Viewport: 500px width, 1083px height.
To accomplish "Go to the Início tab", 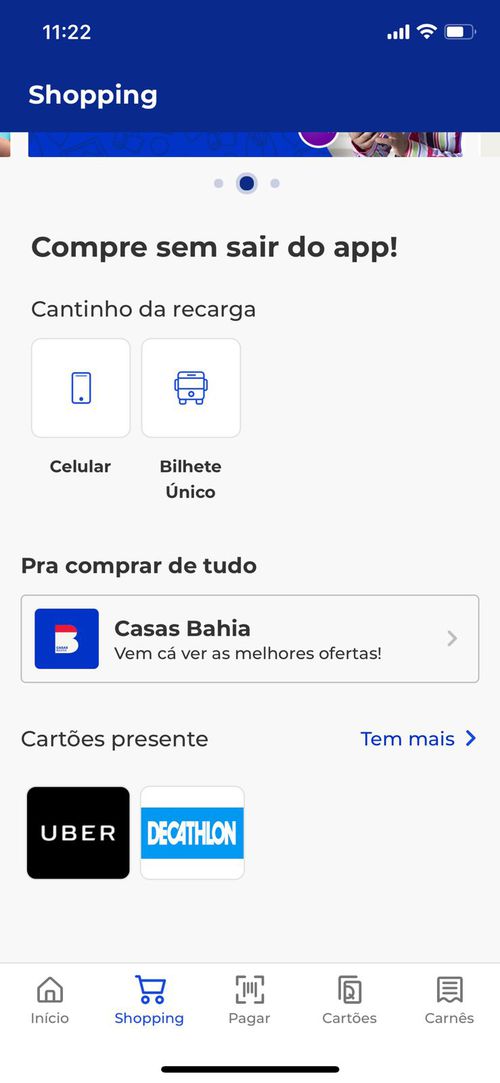I will tap(50, 999).
